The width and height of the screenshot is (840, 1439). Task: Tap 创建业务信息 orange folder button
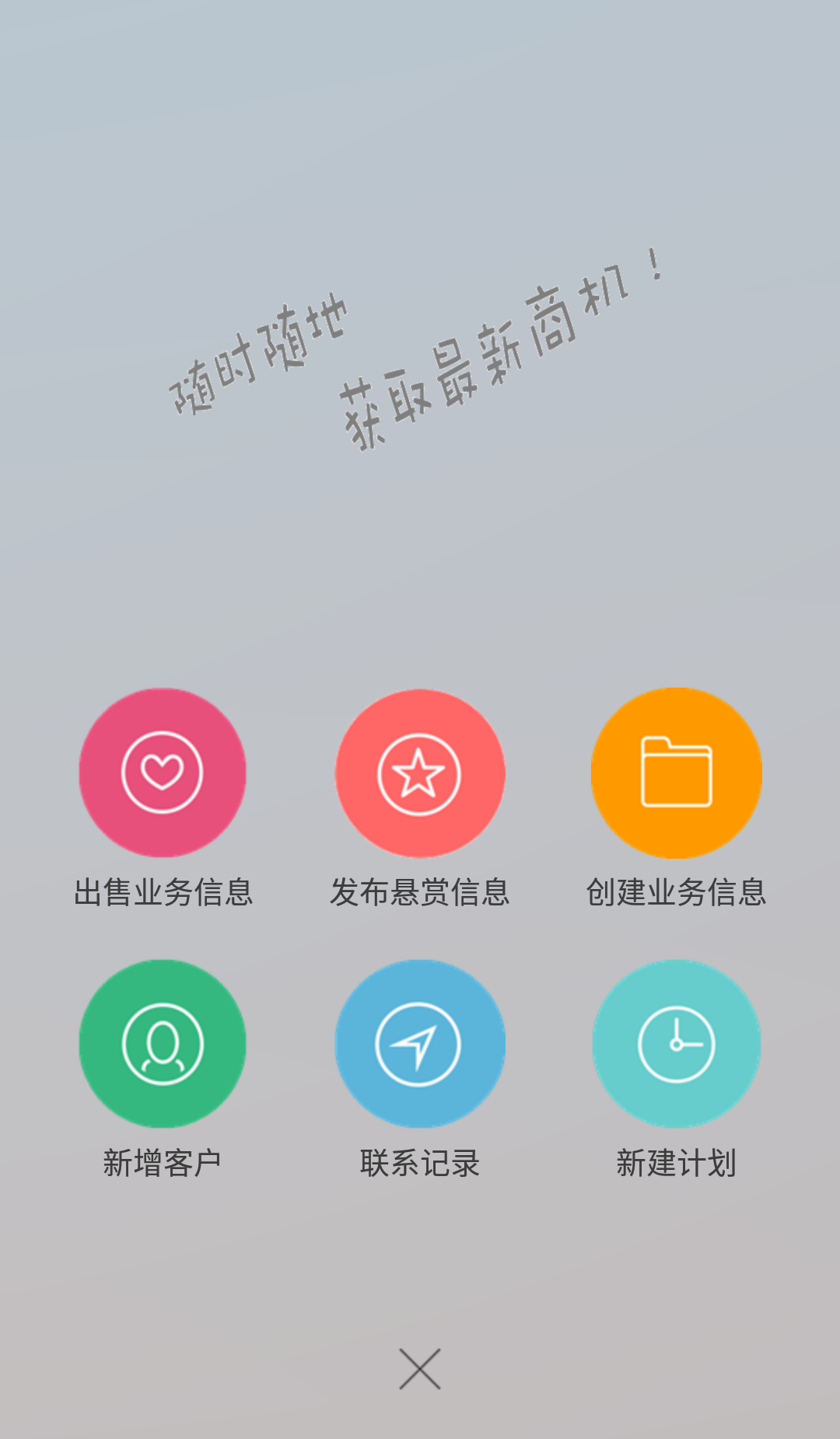tap(676, 772)
